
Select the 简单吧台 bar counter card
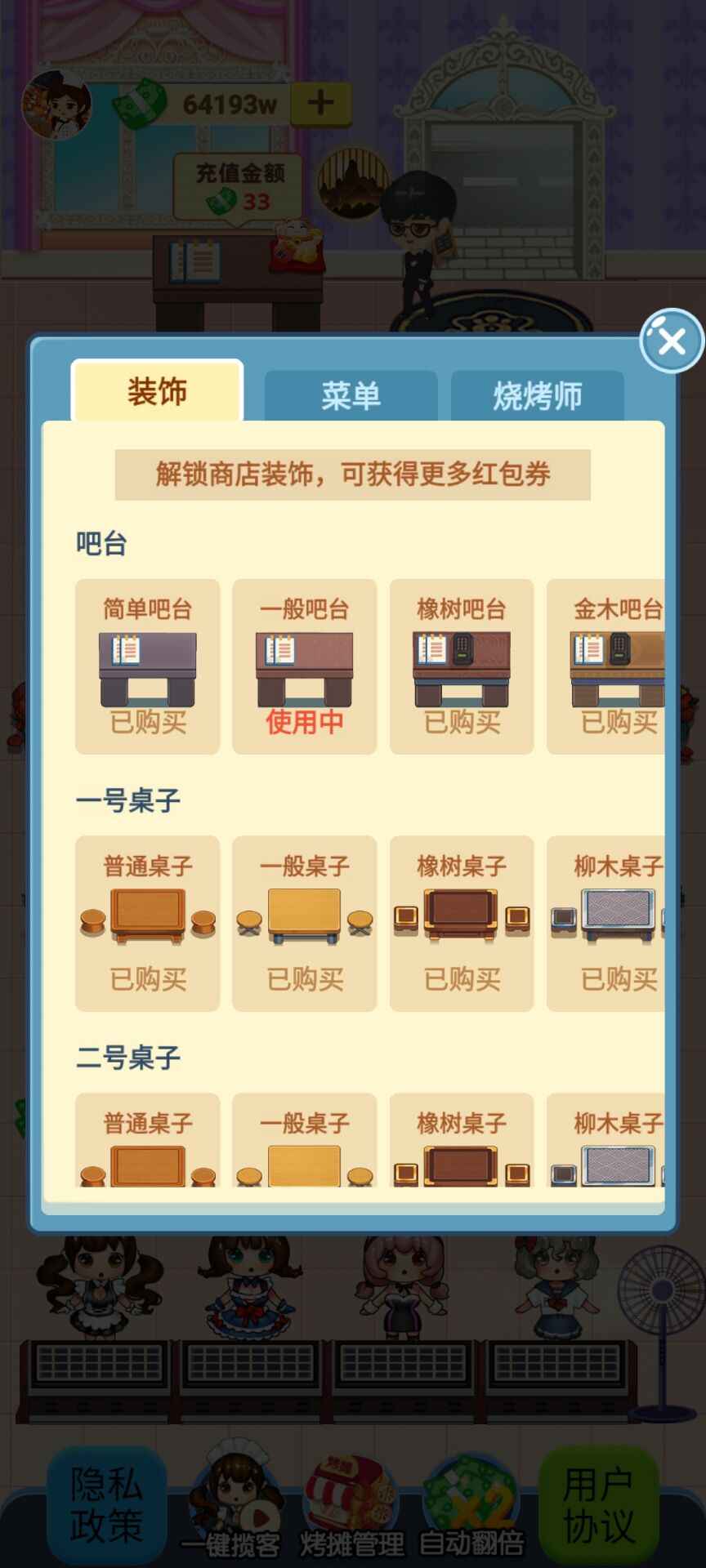coord(148,666)
